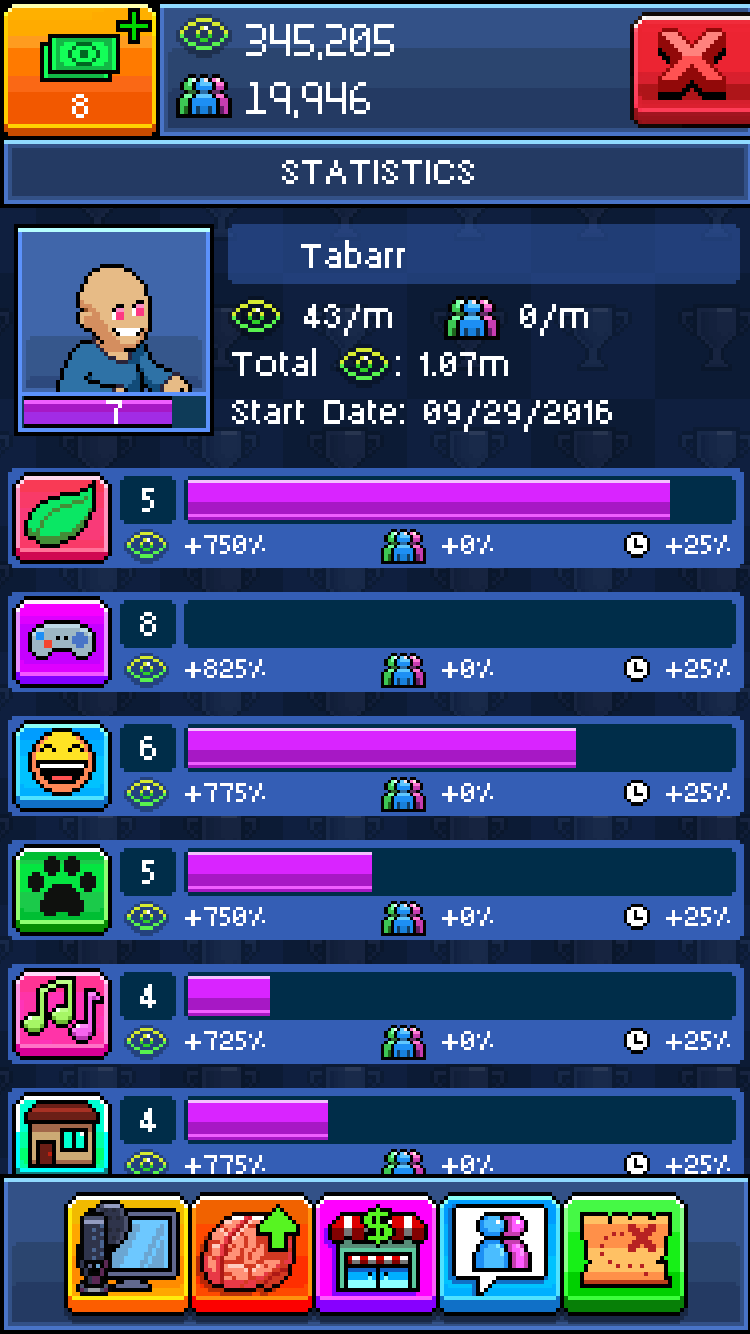Select the green leaf category icon
Screen dimensions: 750x1334
[x=62, y=518]
